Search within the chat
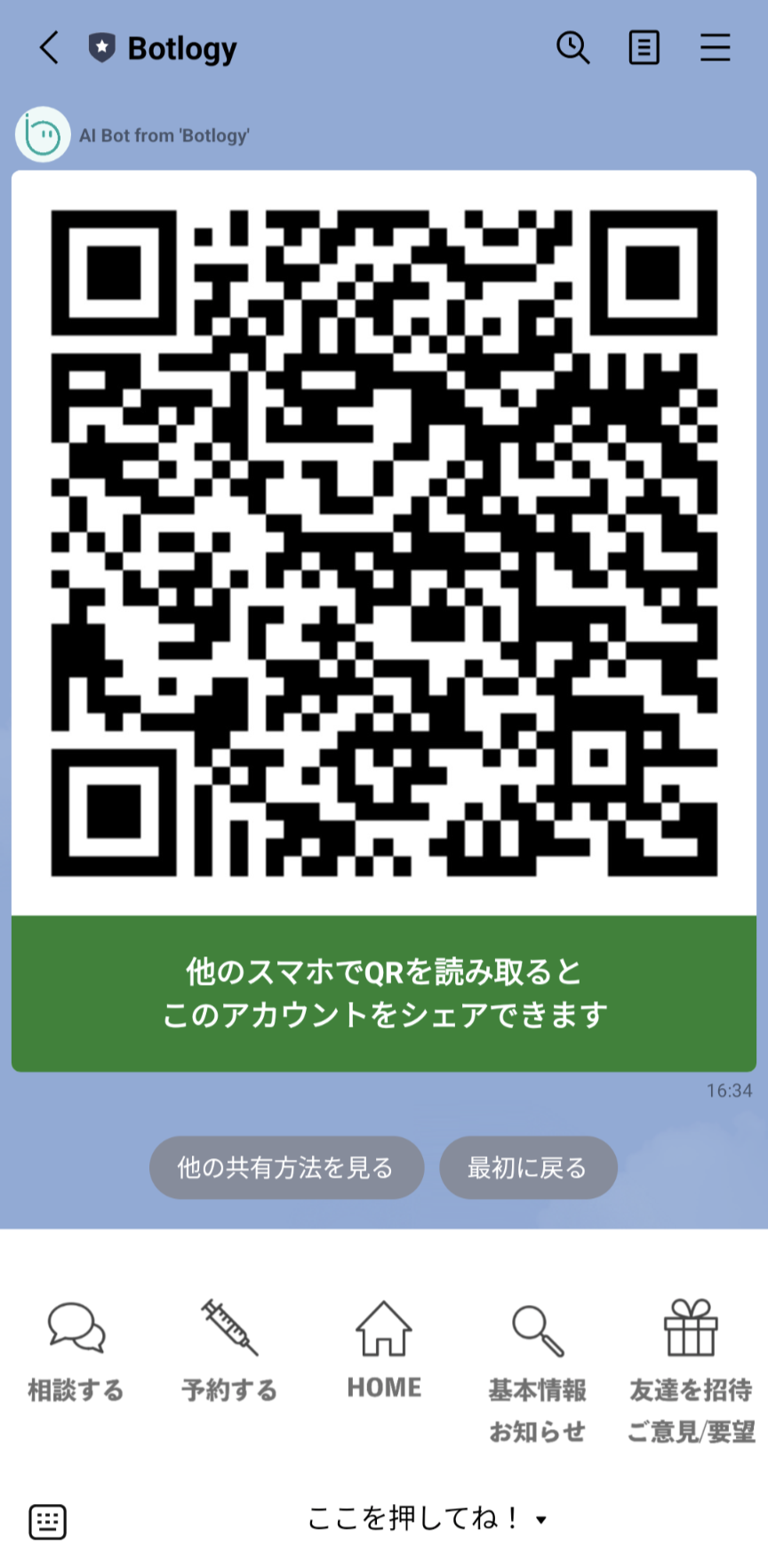The width and height of the screenshot is (768, 1568). [572, 48]
